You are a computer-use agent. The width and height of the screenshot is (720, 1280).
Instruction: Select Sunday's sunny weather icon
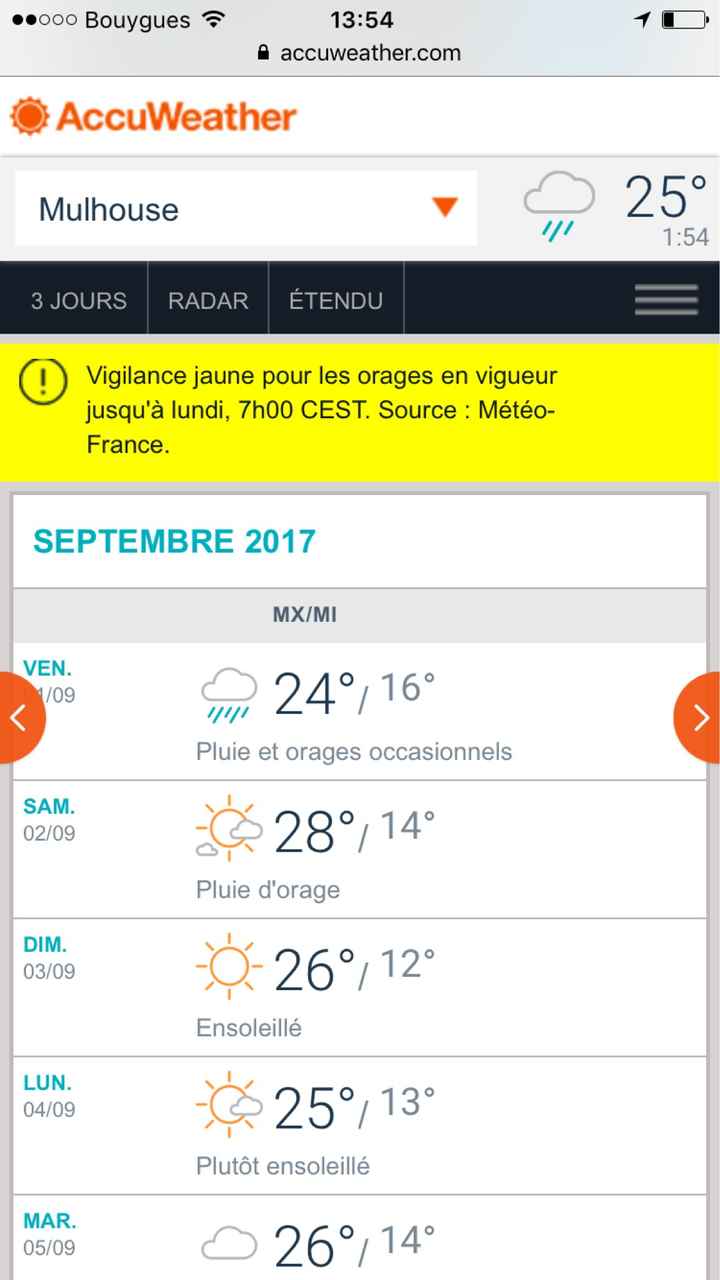coord(228,965)
